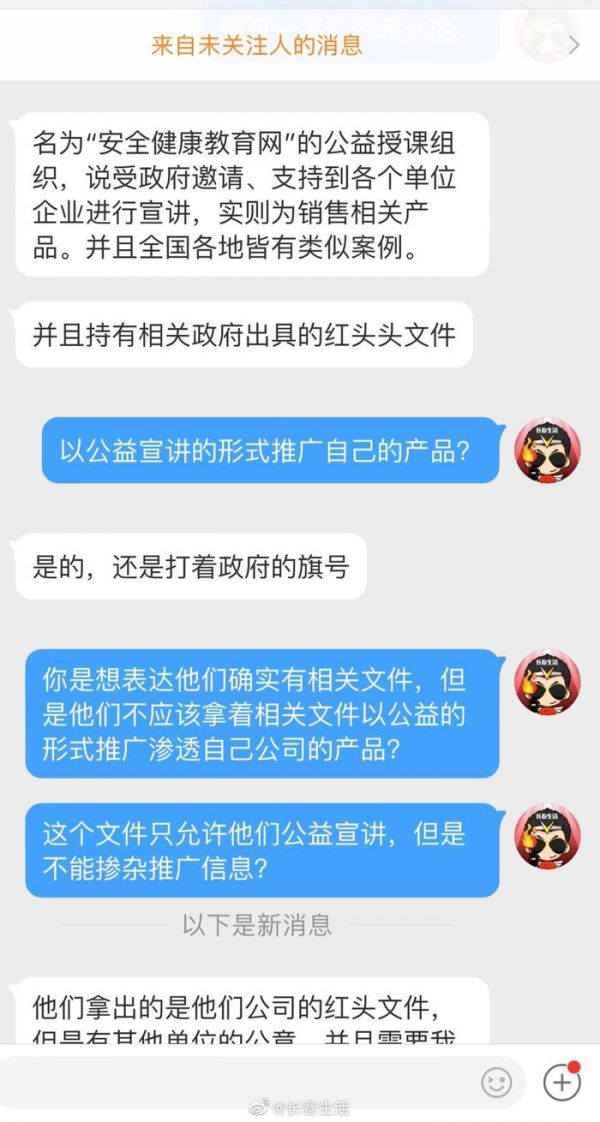Tap the avatar beside 以公益宣讲的形式 message

547,450
